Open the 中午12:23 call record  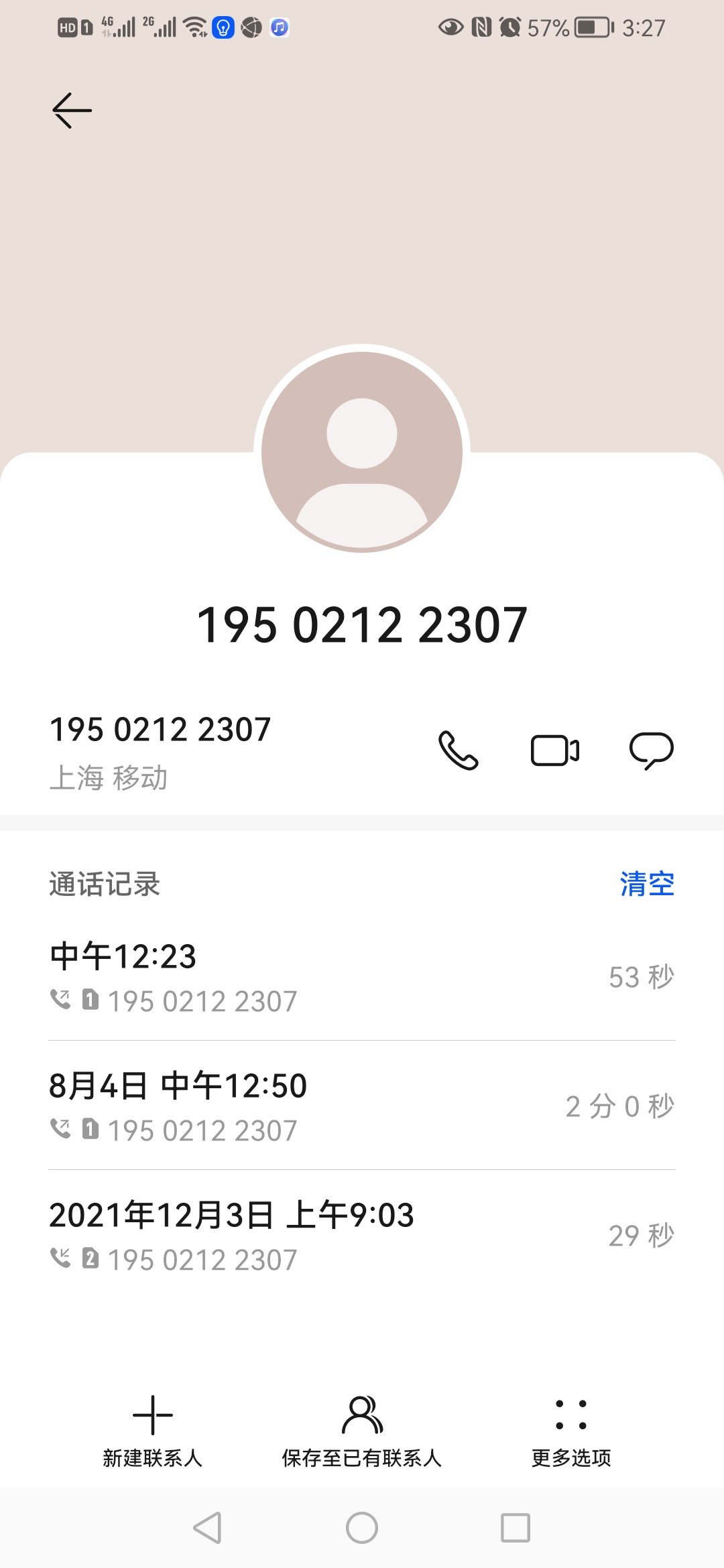point(362,977)
